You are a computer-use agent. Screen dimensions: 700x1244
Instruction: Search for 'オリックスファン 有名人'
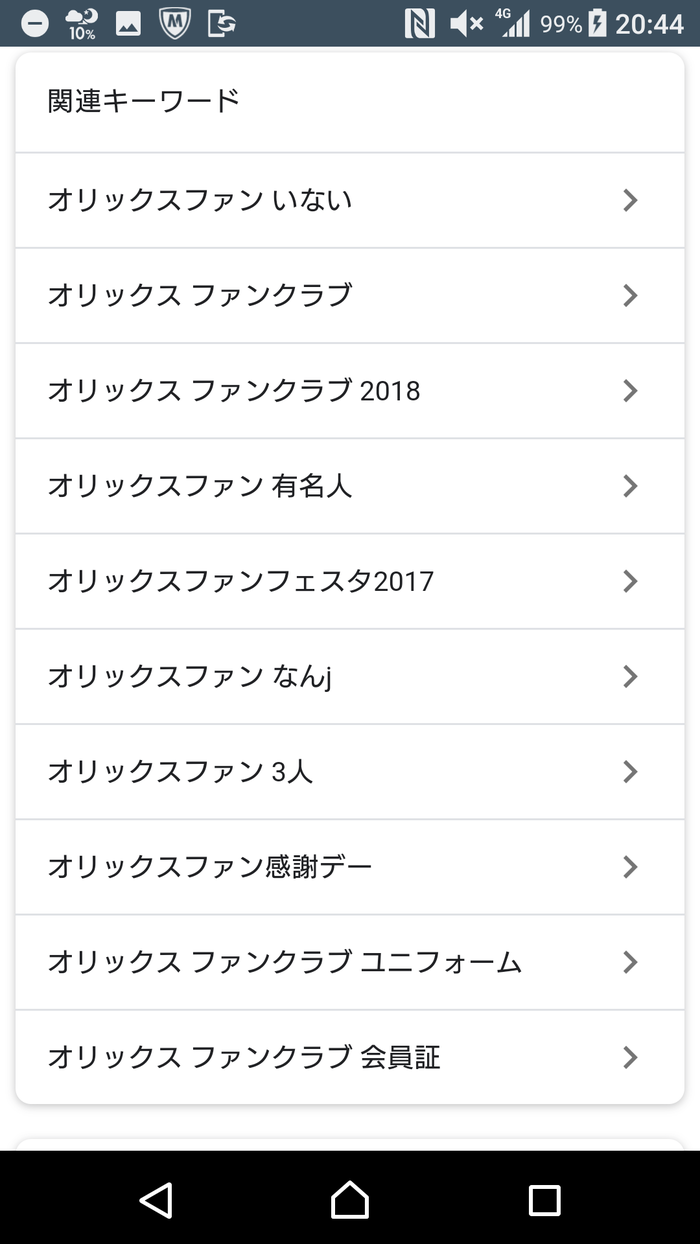pos(349,486)
